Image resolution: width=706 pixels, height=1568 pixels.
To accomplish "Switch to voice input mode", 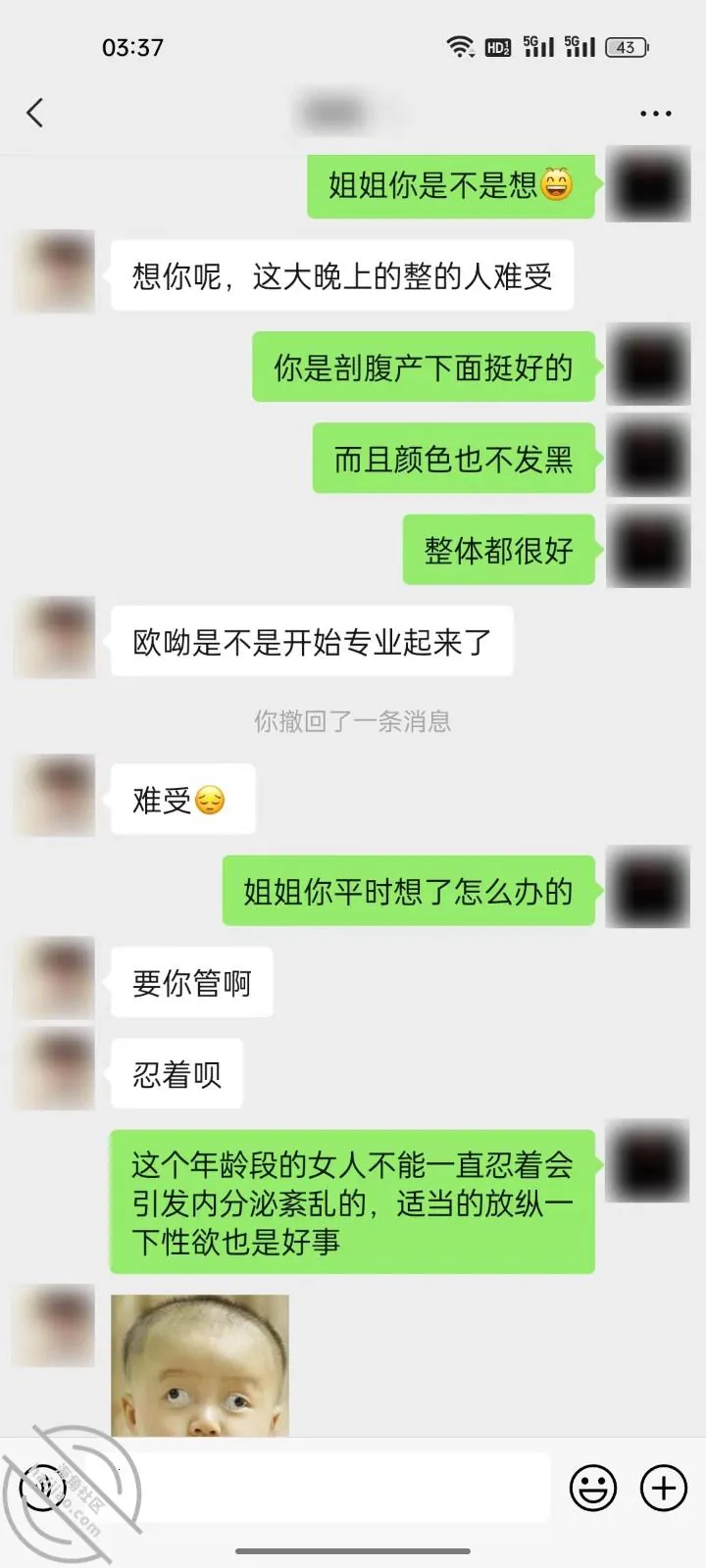I will click(x=43, y=1489).
